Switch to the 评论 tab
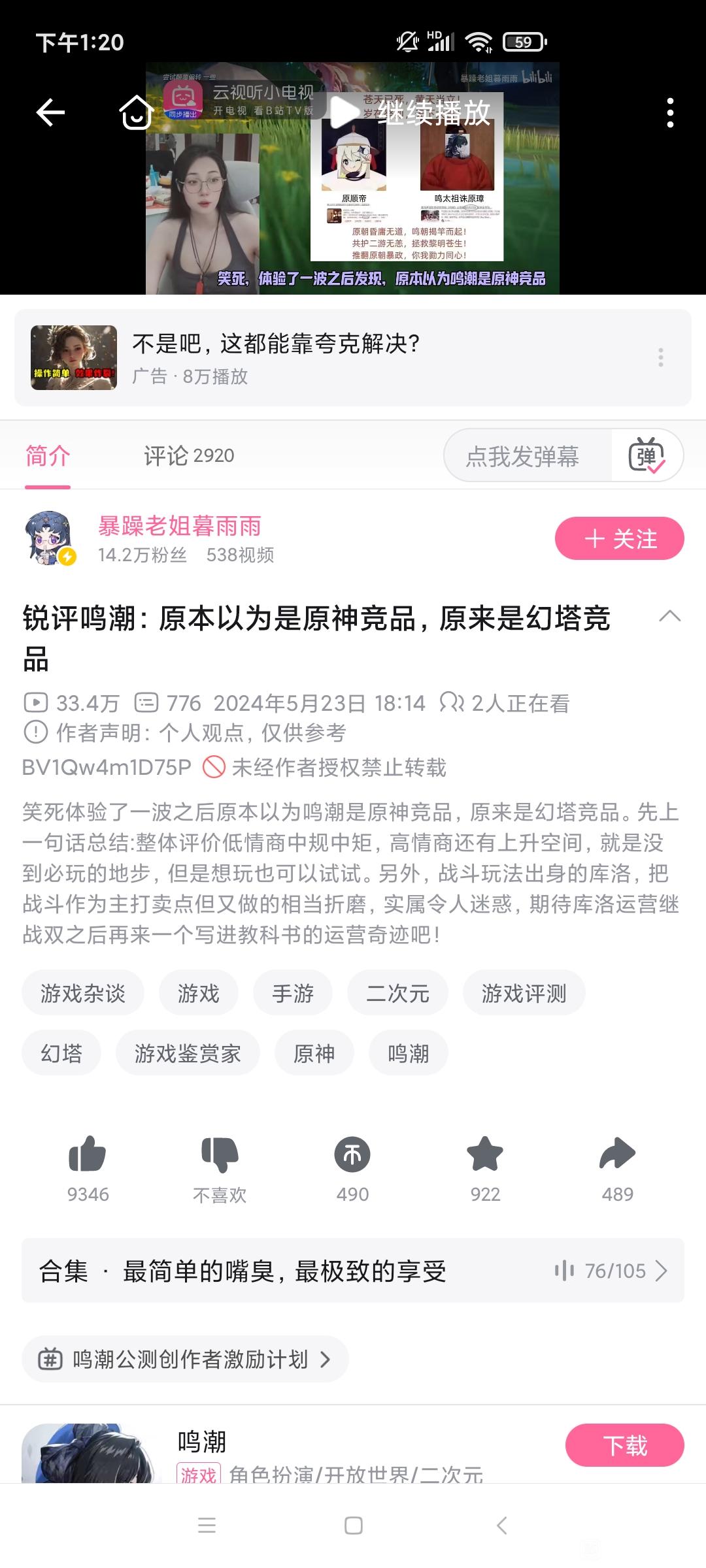 click(x=189, y=455)
